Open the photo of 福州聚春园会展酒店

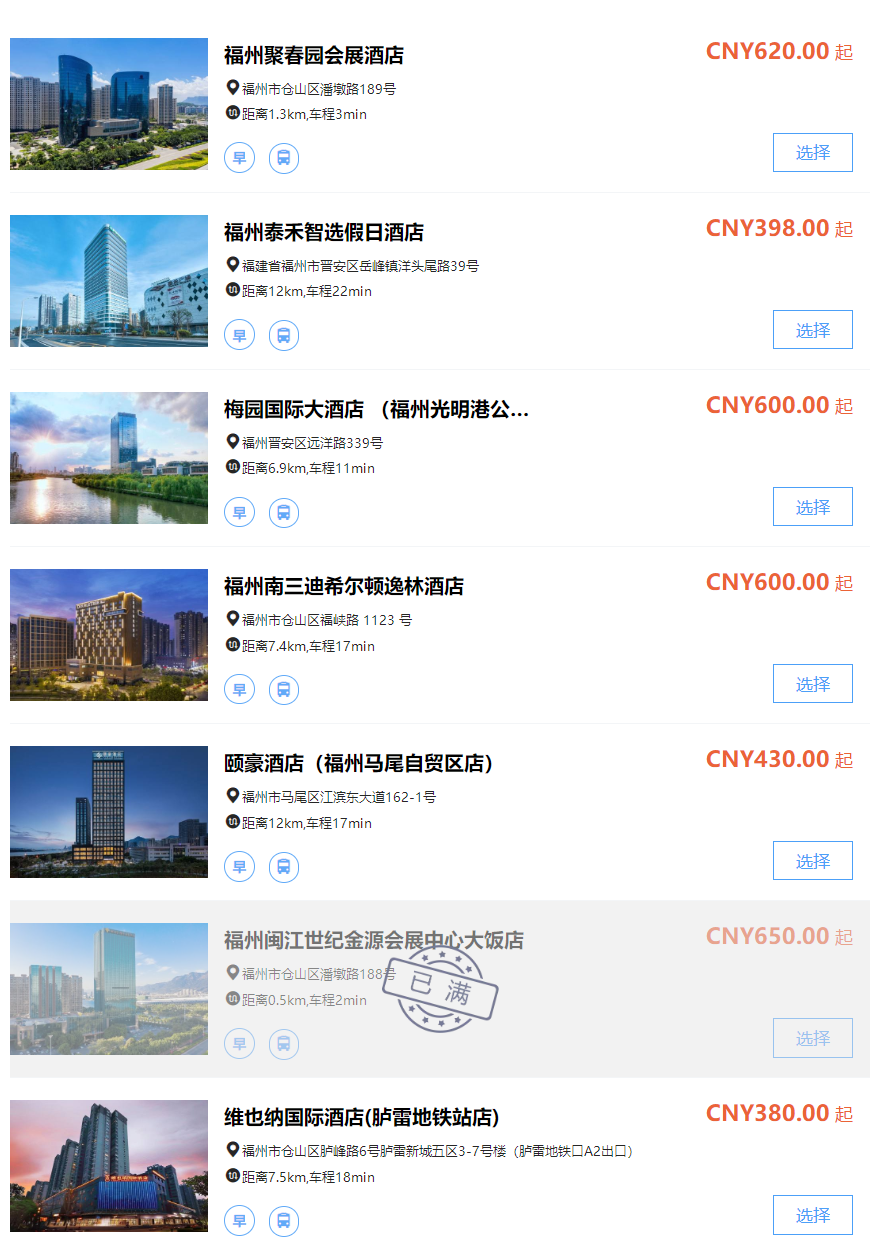tap(109, 104)
